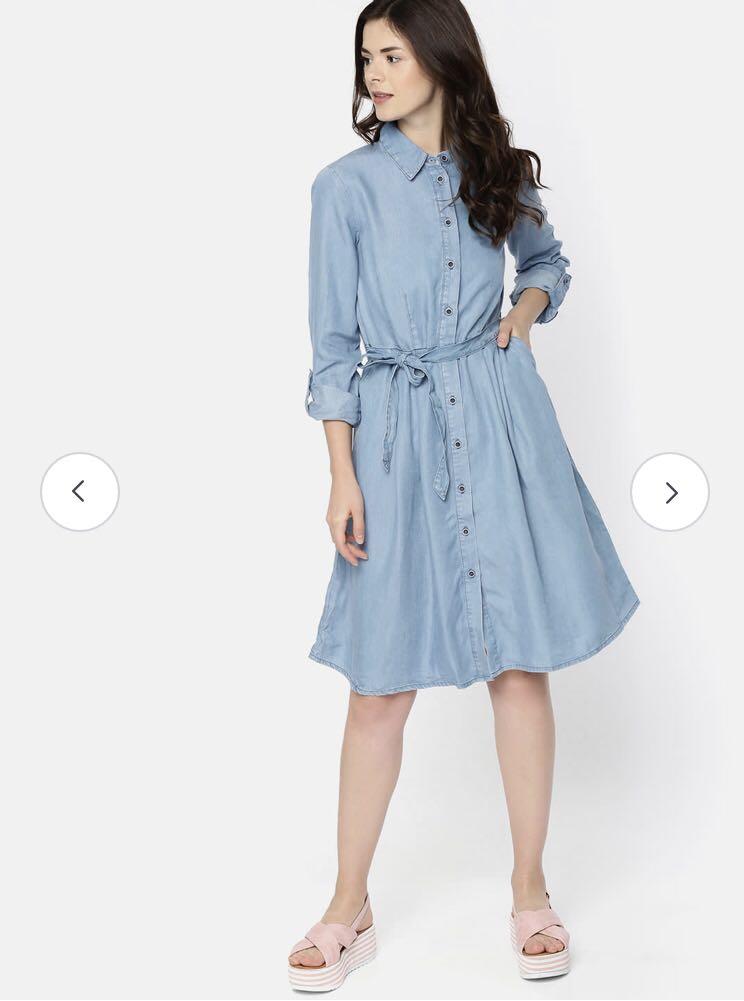Viewport: 744px width, 1001px height.
Task: Tap the carousel's backward navigation control
Action: coord(79,490)
